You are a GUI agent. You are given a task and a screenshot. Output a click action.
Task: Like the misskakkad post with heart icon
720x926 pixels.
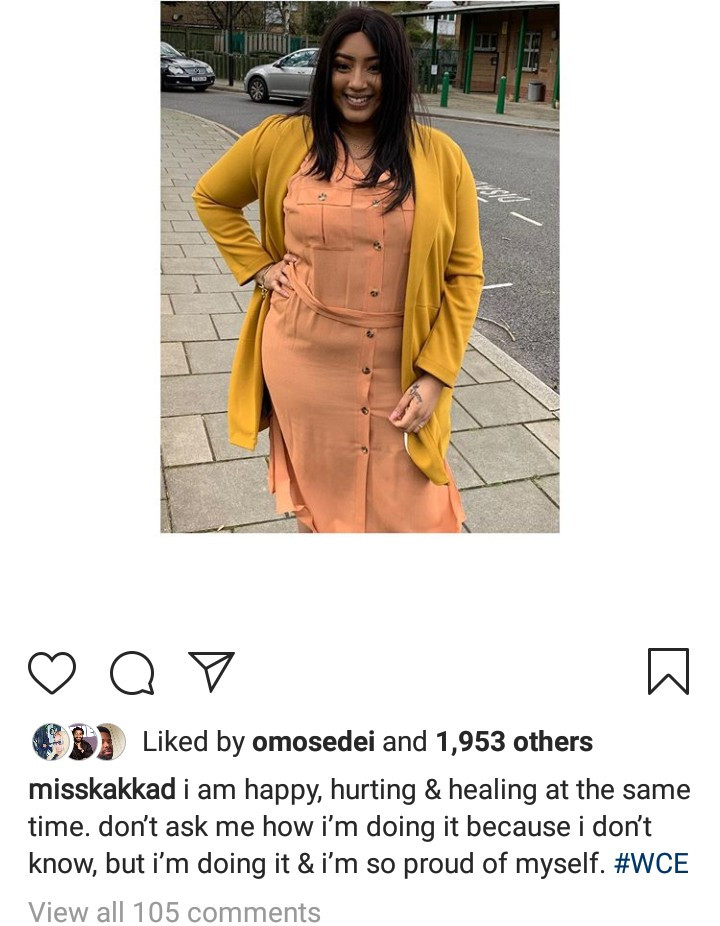[52, 672]
